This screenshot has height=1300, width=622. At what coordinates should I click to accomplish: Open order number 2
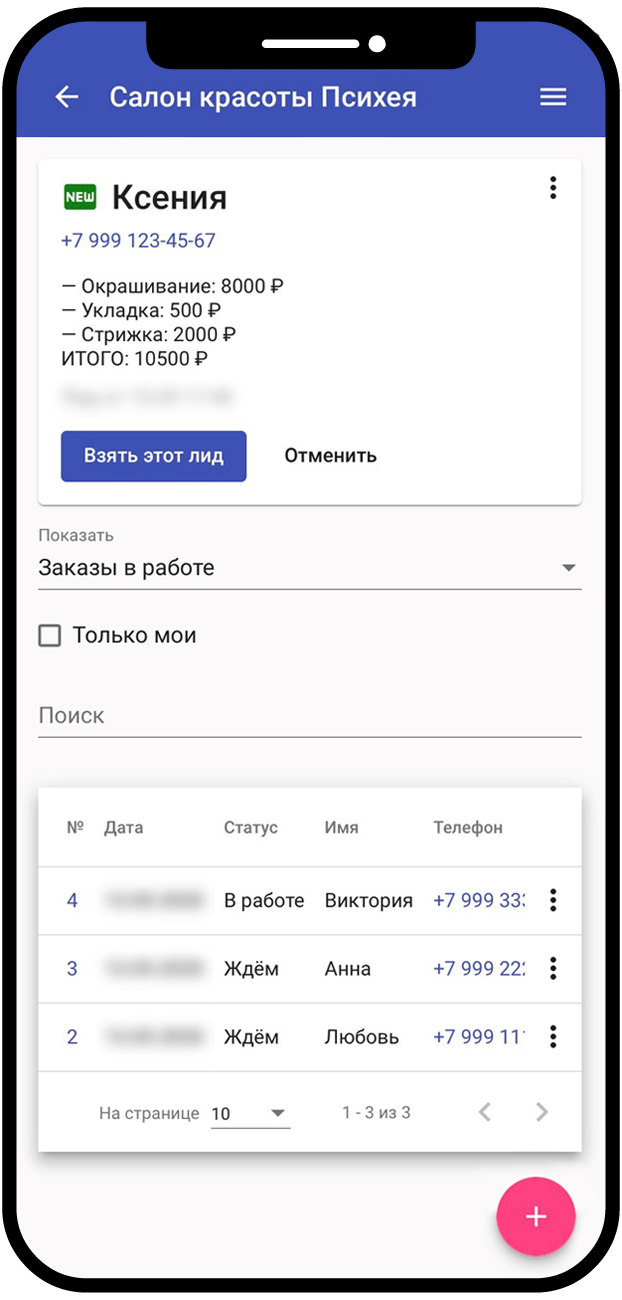pos(72,1037)
